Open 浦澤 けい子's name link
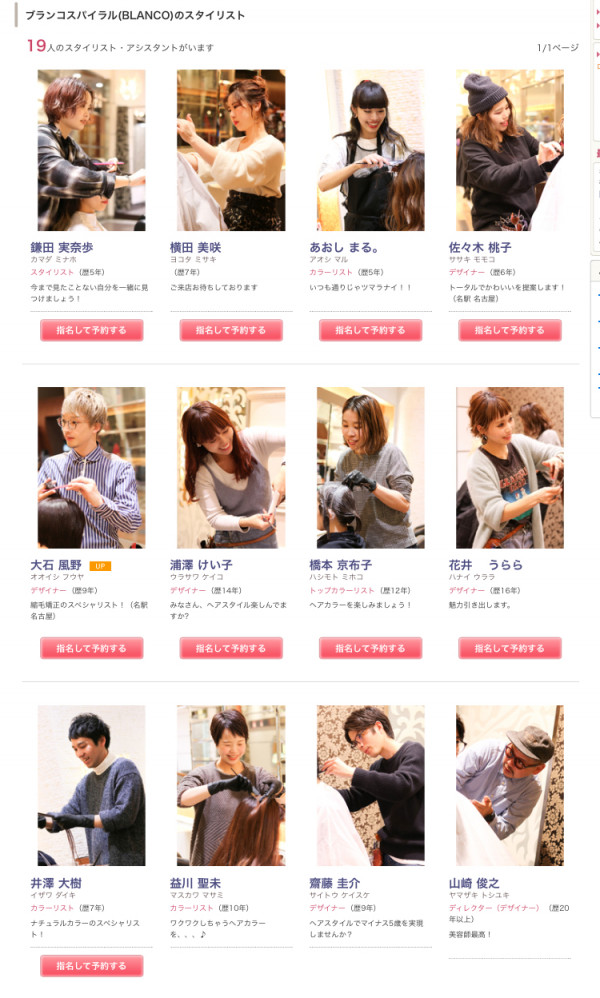Viewport: 600px width, 998px height. pyautogui.click(x=201, y=565)
